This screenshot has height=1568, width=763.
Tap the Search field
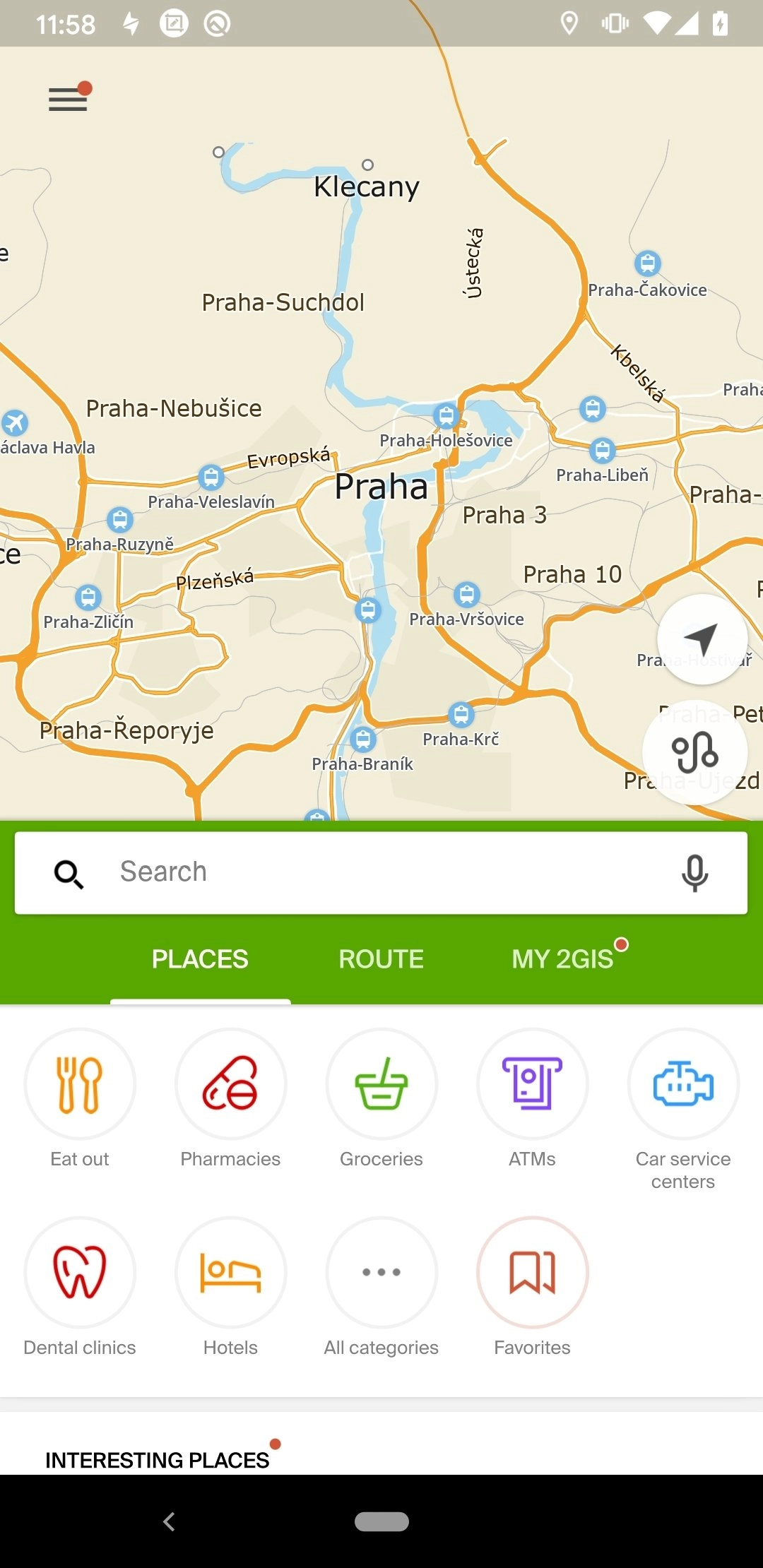pos(381,872)
